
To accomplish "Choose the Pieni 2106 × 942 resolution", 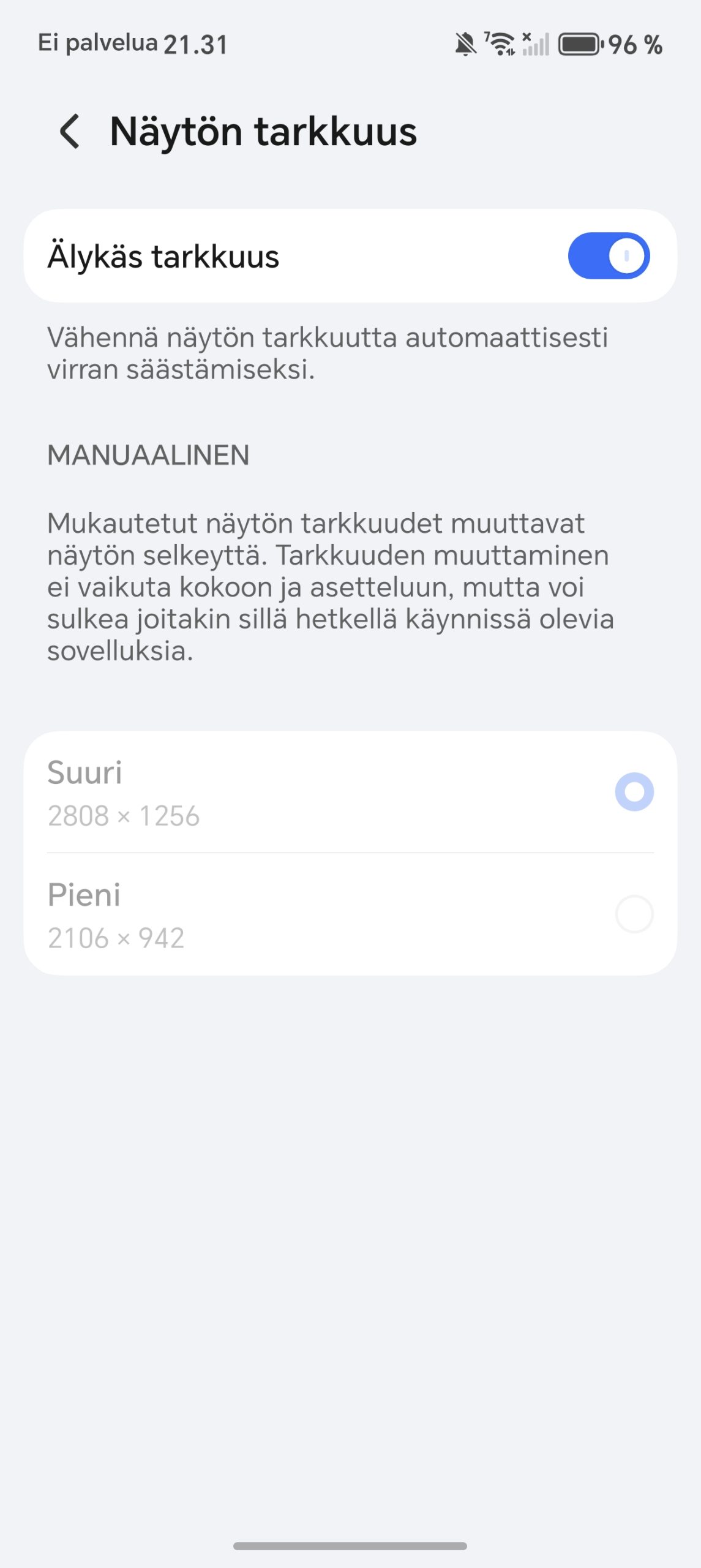I will point(634,914).
